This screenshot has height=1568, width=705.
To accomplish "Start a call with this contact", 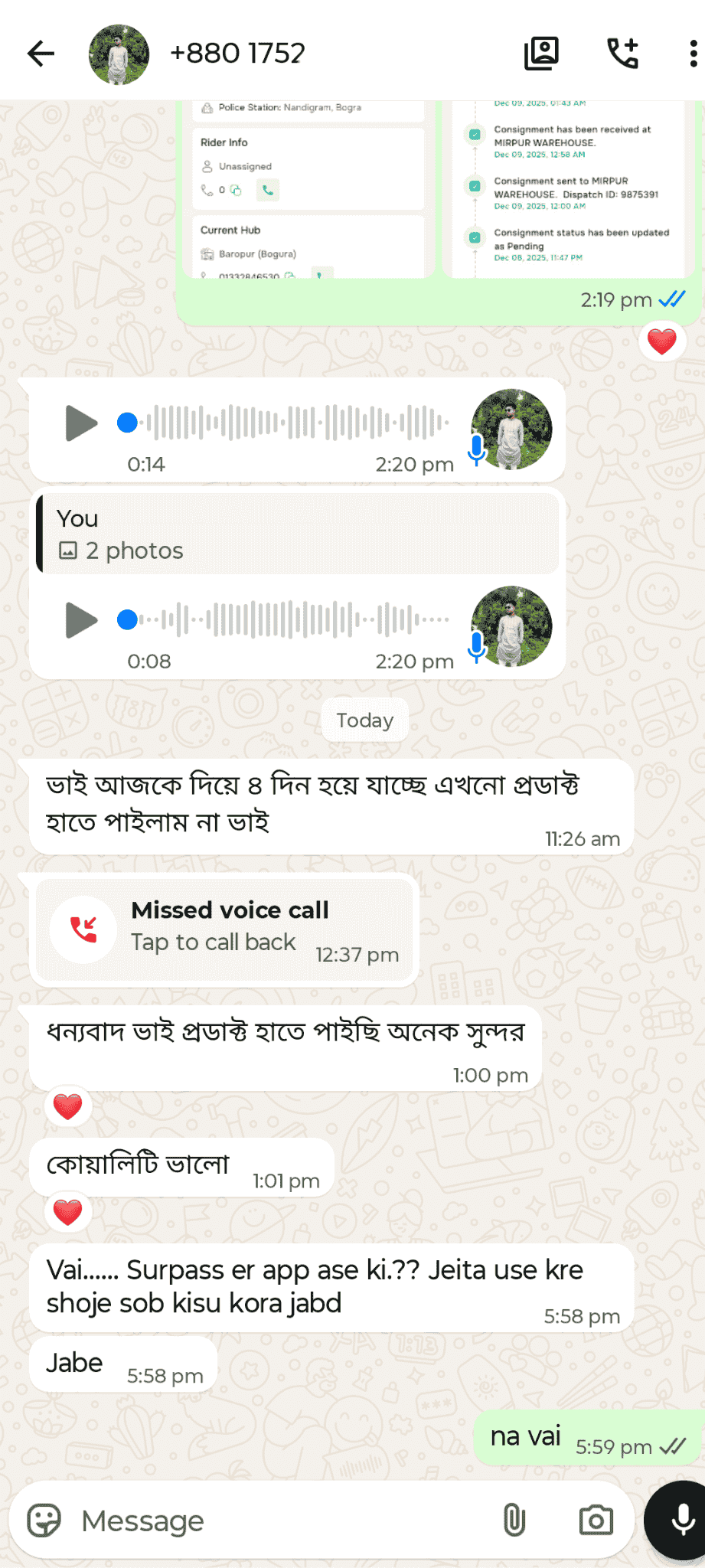I will click(x=622, y=54).
